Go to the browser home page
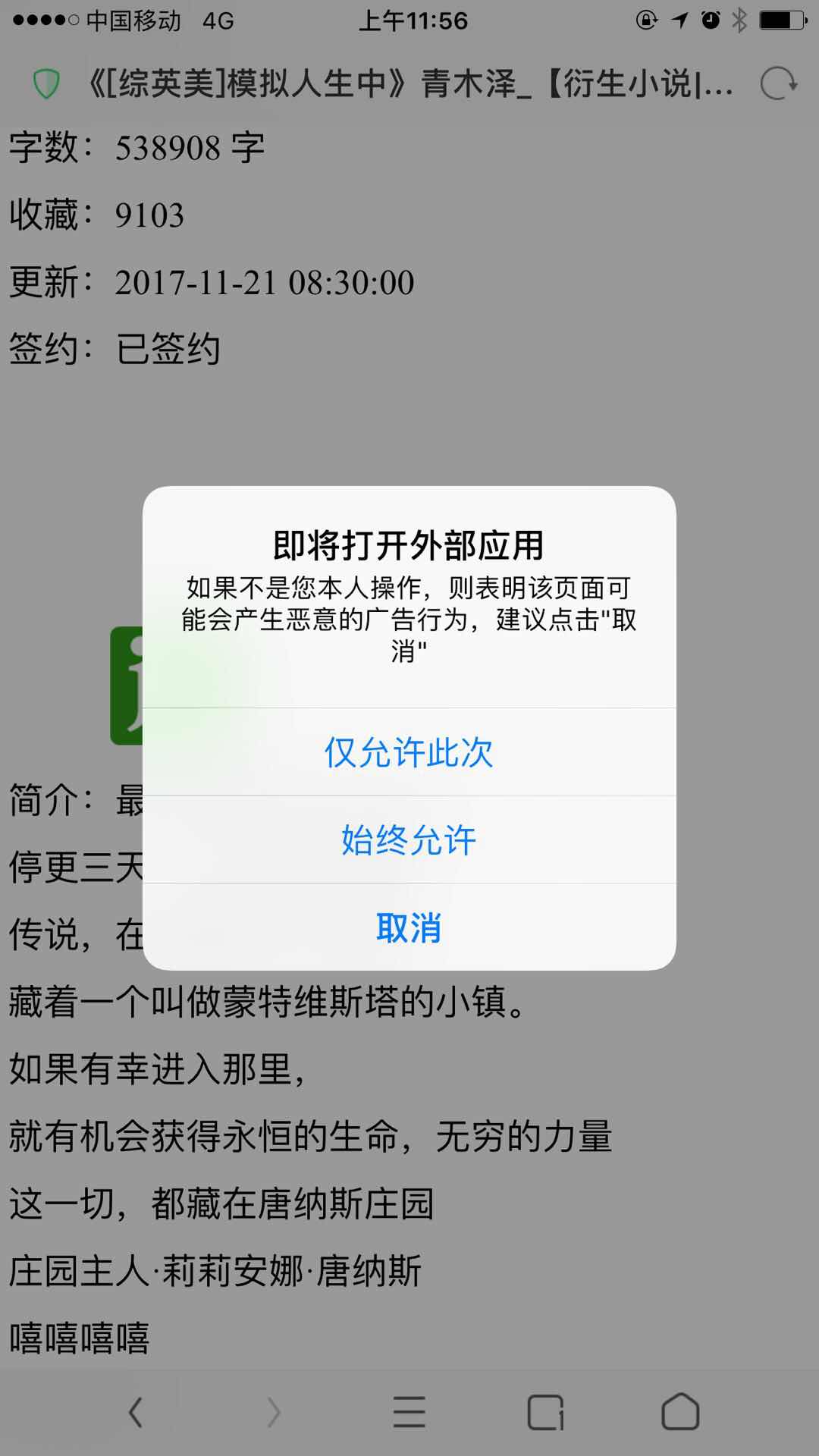This screenshot has height=1456, width=819. click(680, 1412)
